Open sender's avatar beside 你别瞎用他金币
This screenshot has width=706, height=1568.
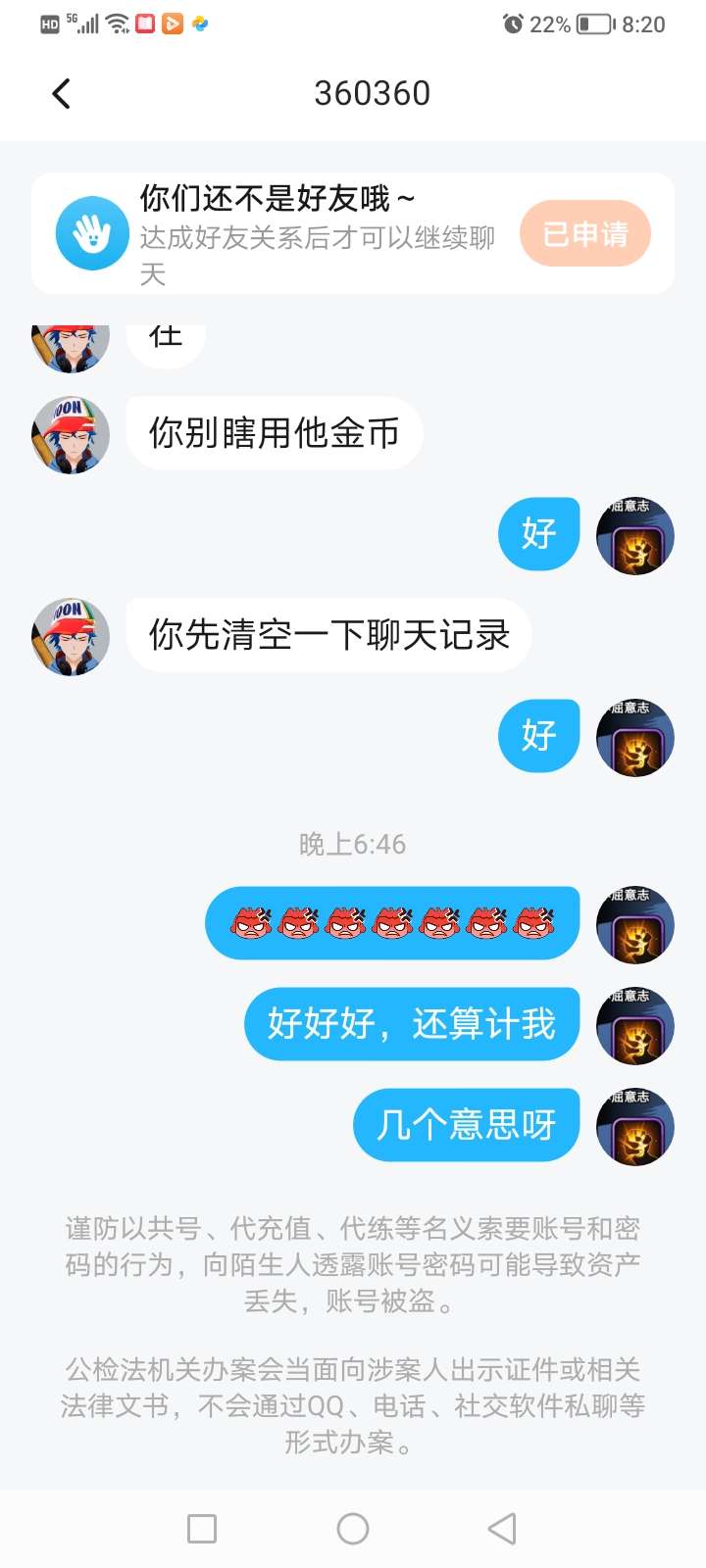[x=71, y=435]
